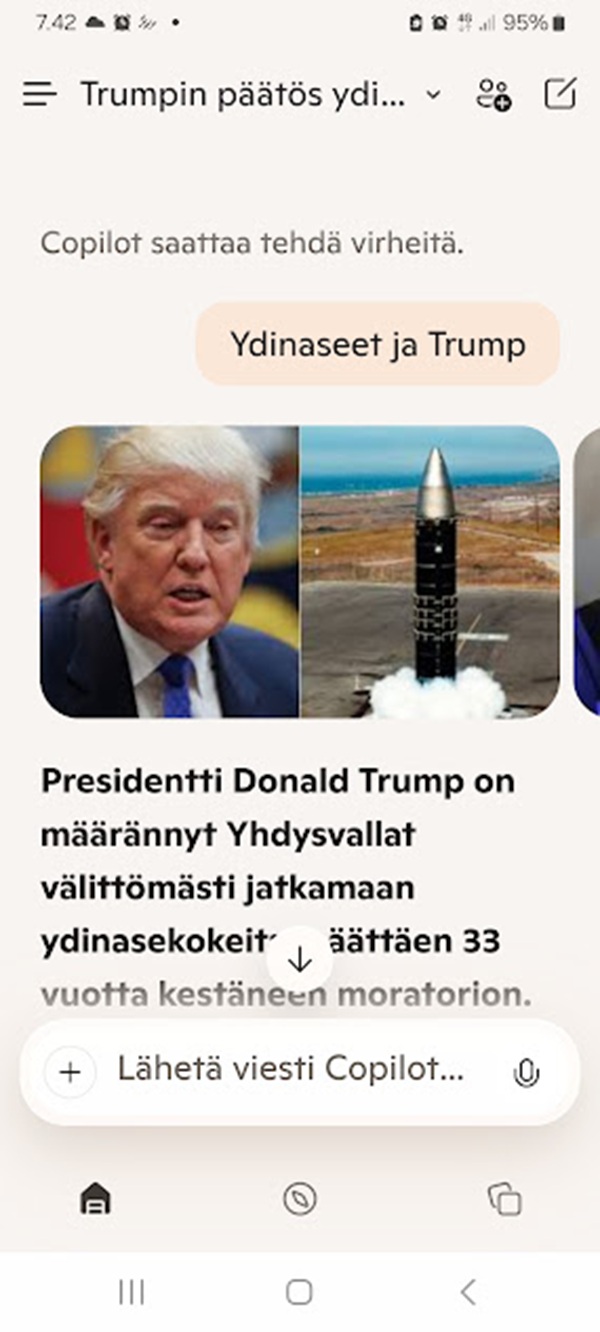Open the rocket launch image card
This screenshot has height=1332, width=600.
(x=430, y=571)
